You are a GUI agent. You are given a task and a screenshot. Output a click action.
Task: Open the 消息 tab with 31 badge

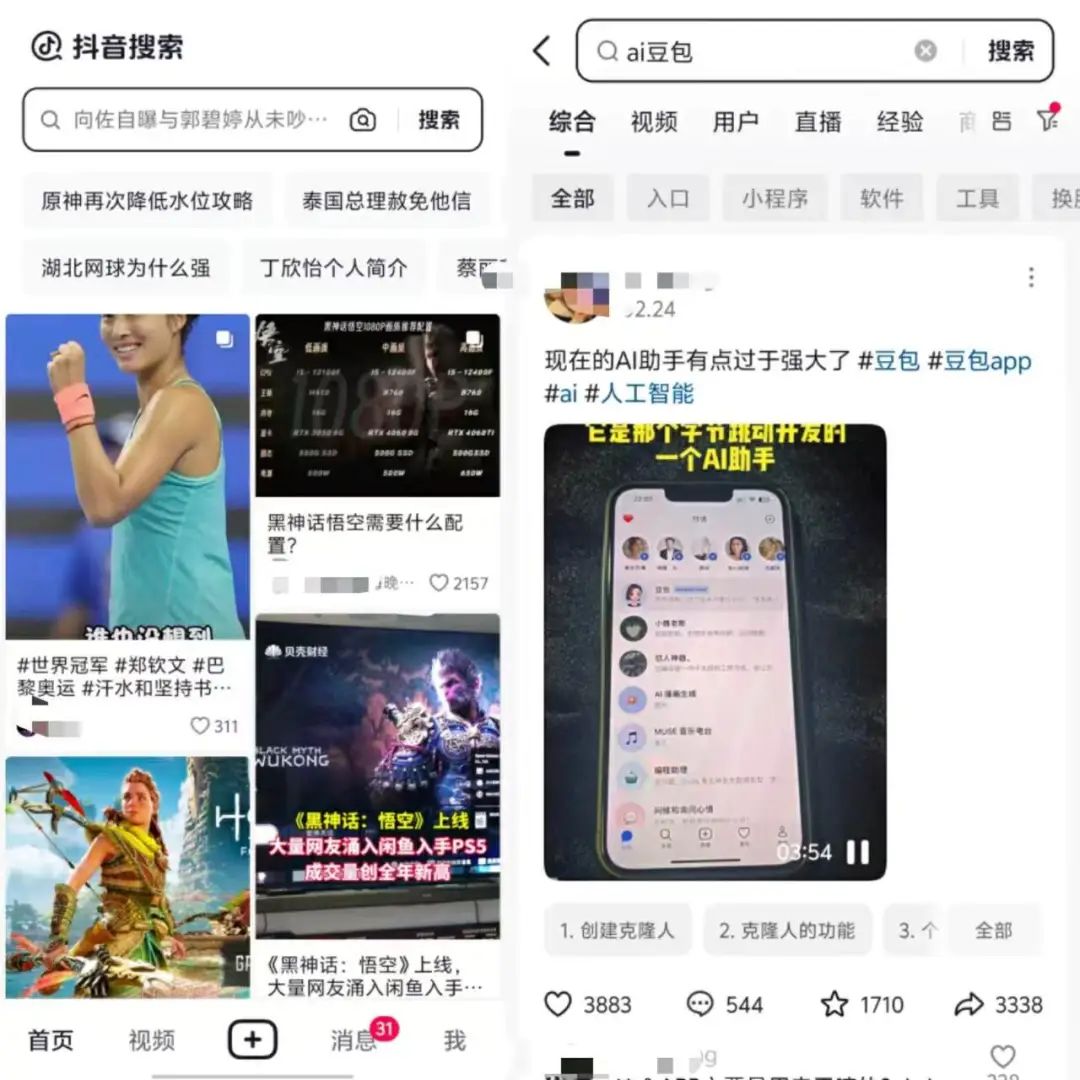354,1040
